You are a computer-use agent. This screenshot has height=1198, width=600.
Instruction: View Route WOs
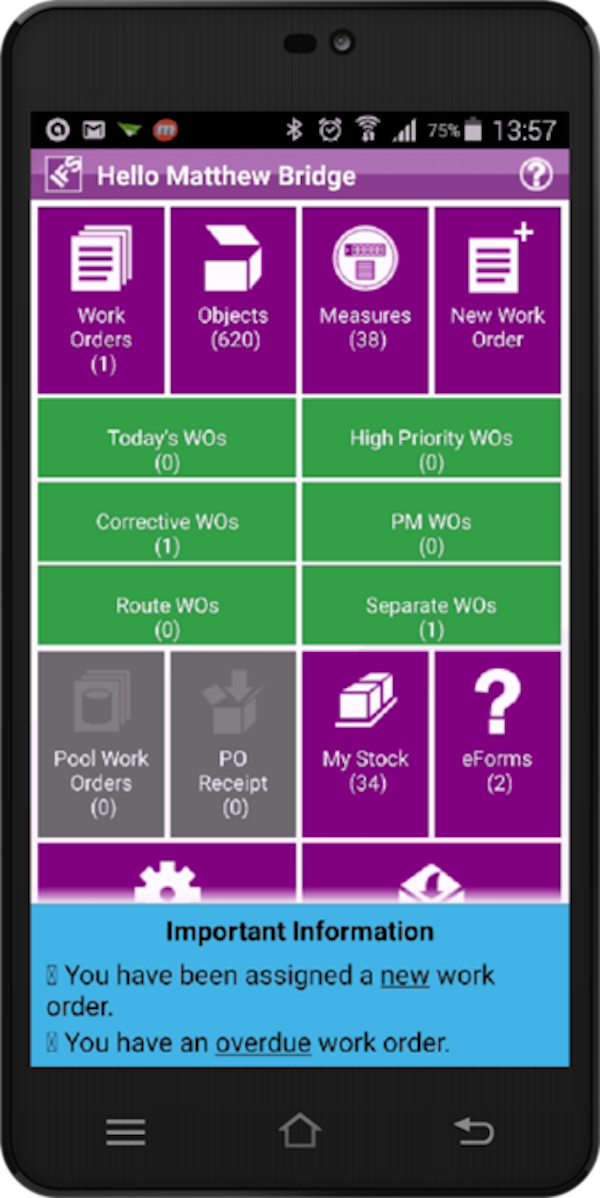[167, 605]
